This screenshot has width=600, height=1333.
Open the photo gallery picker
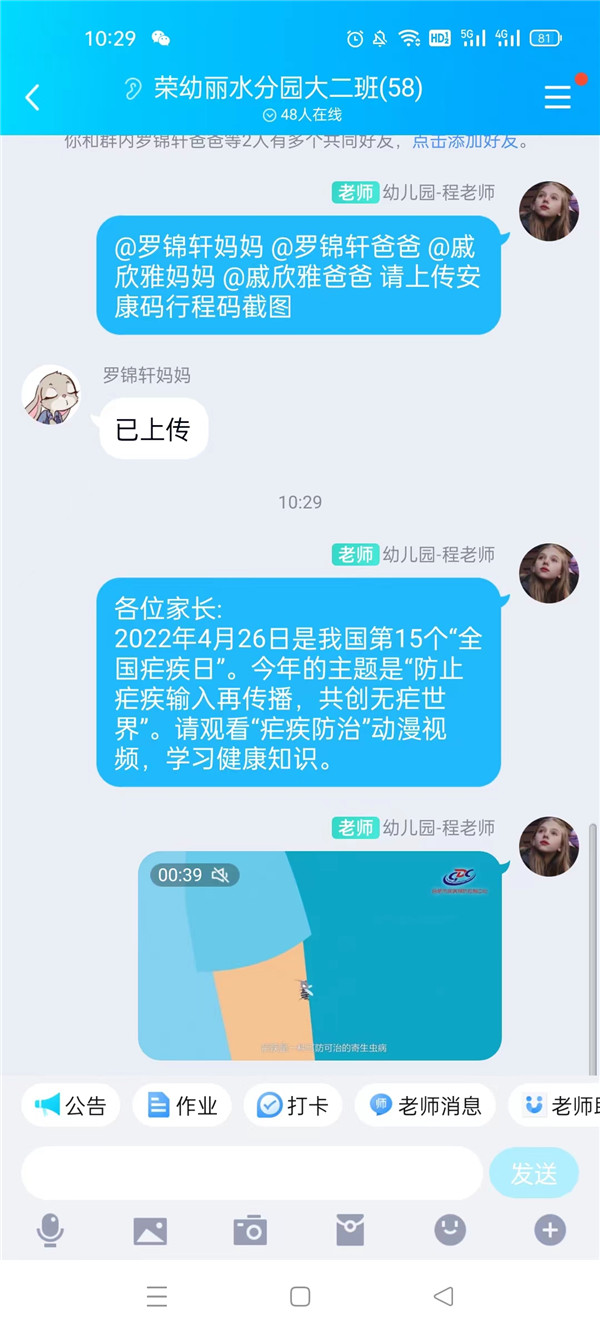click(150, 1231)
